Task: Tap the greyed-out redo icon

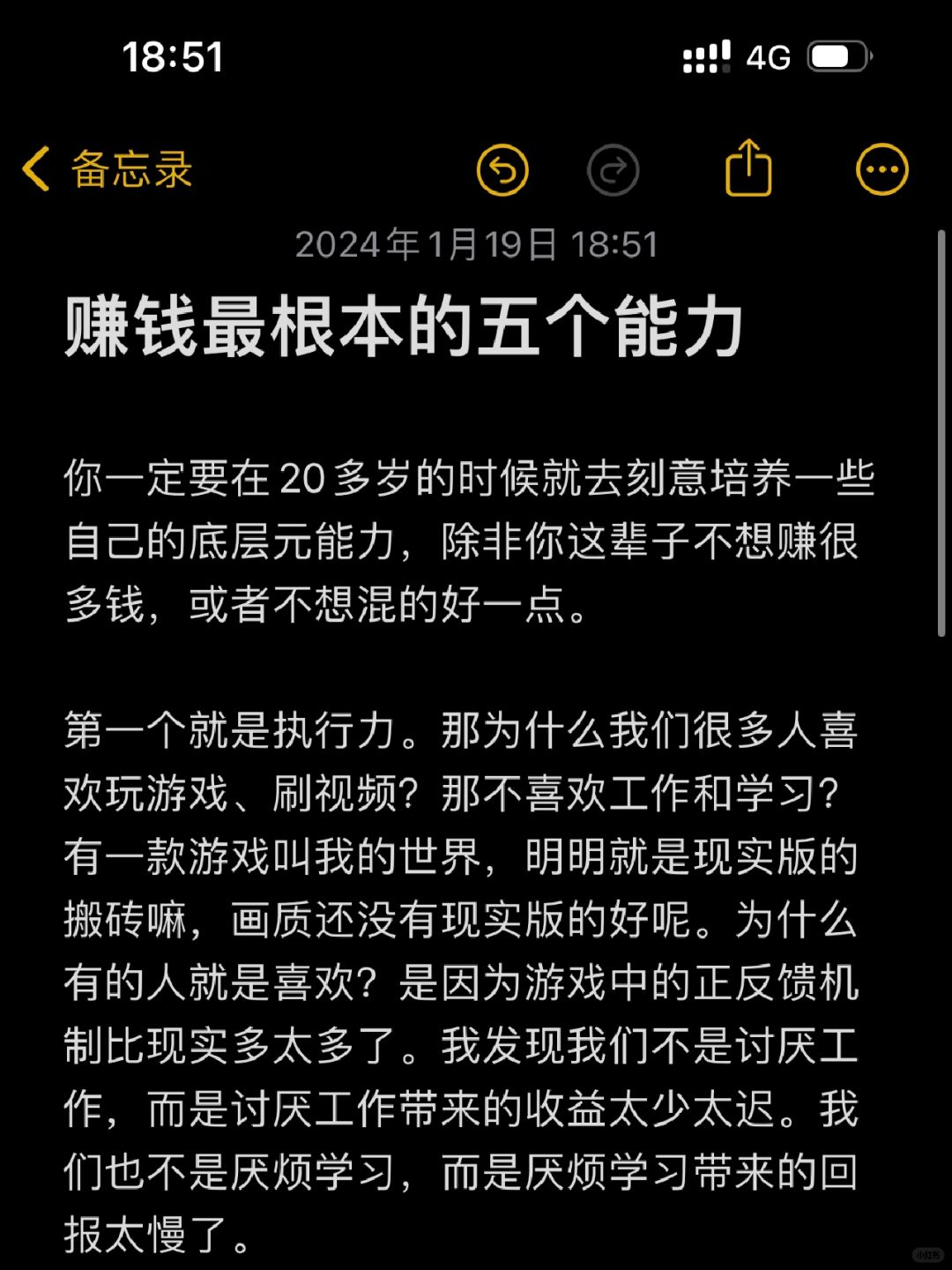Action: click(x=614, y=168)
